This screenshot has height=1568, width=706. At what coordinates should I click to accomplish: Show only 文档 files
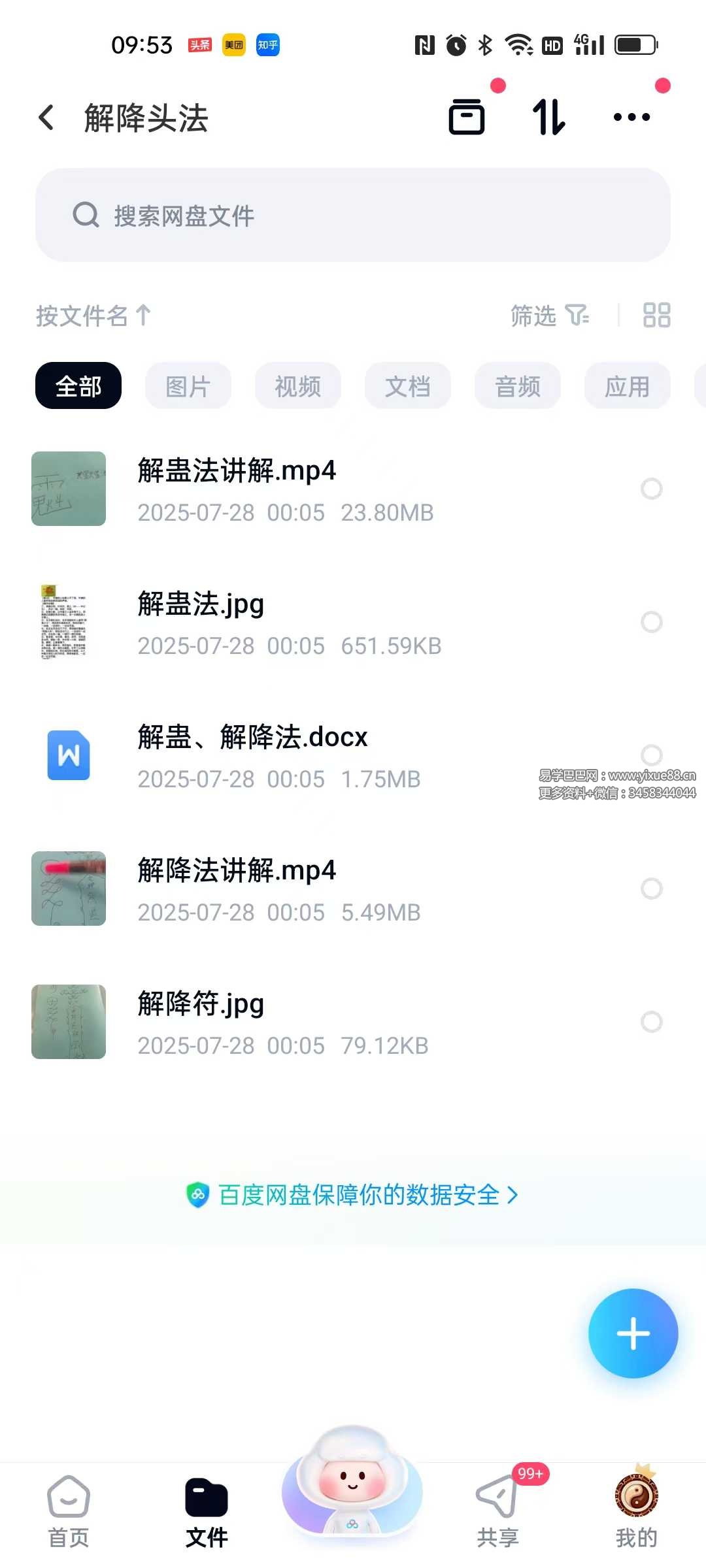(408, 386)
